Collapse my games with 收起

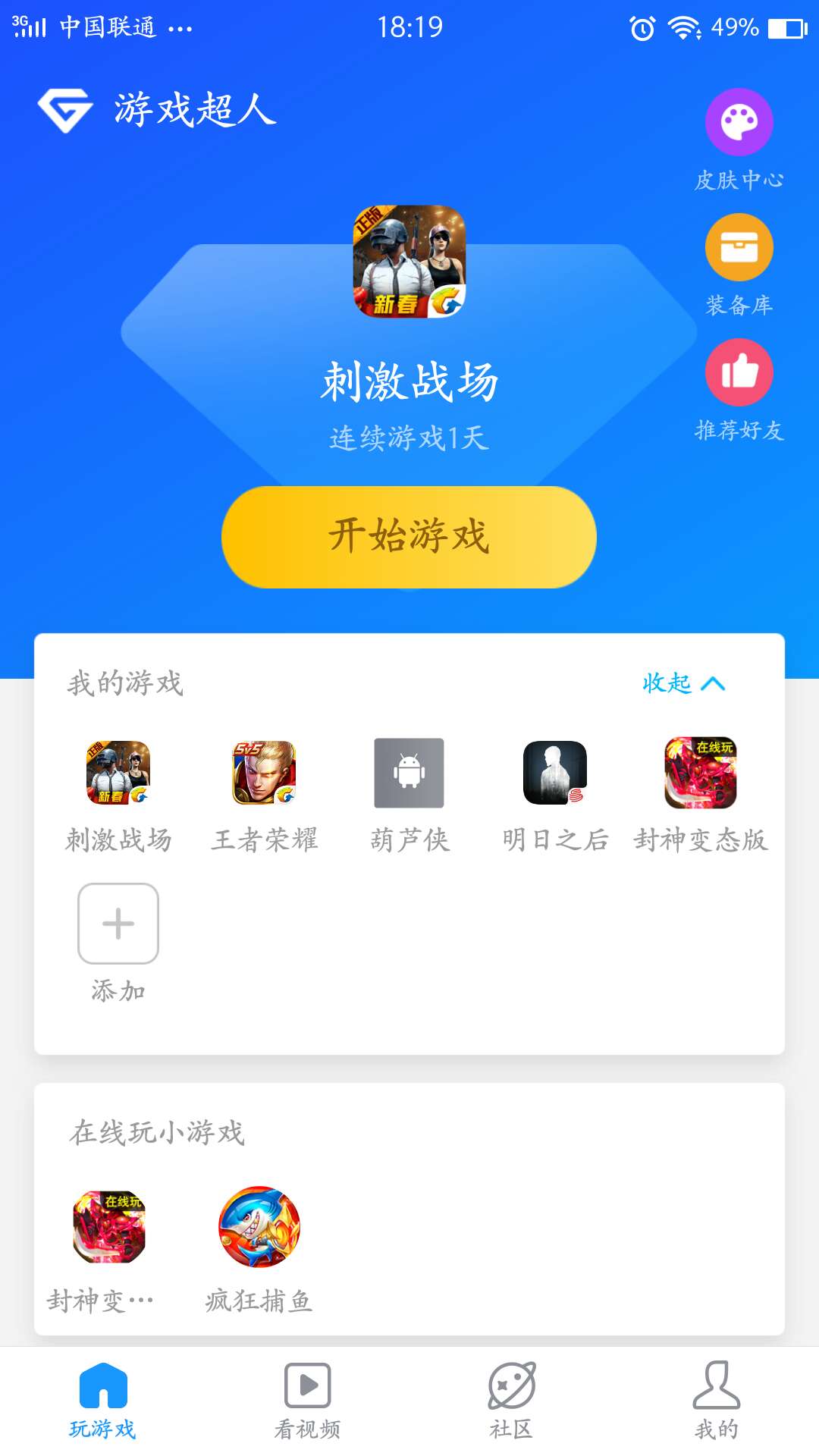[x=682, y=683]
